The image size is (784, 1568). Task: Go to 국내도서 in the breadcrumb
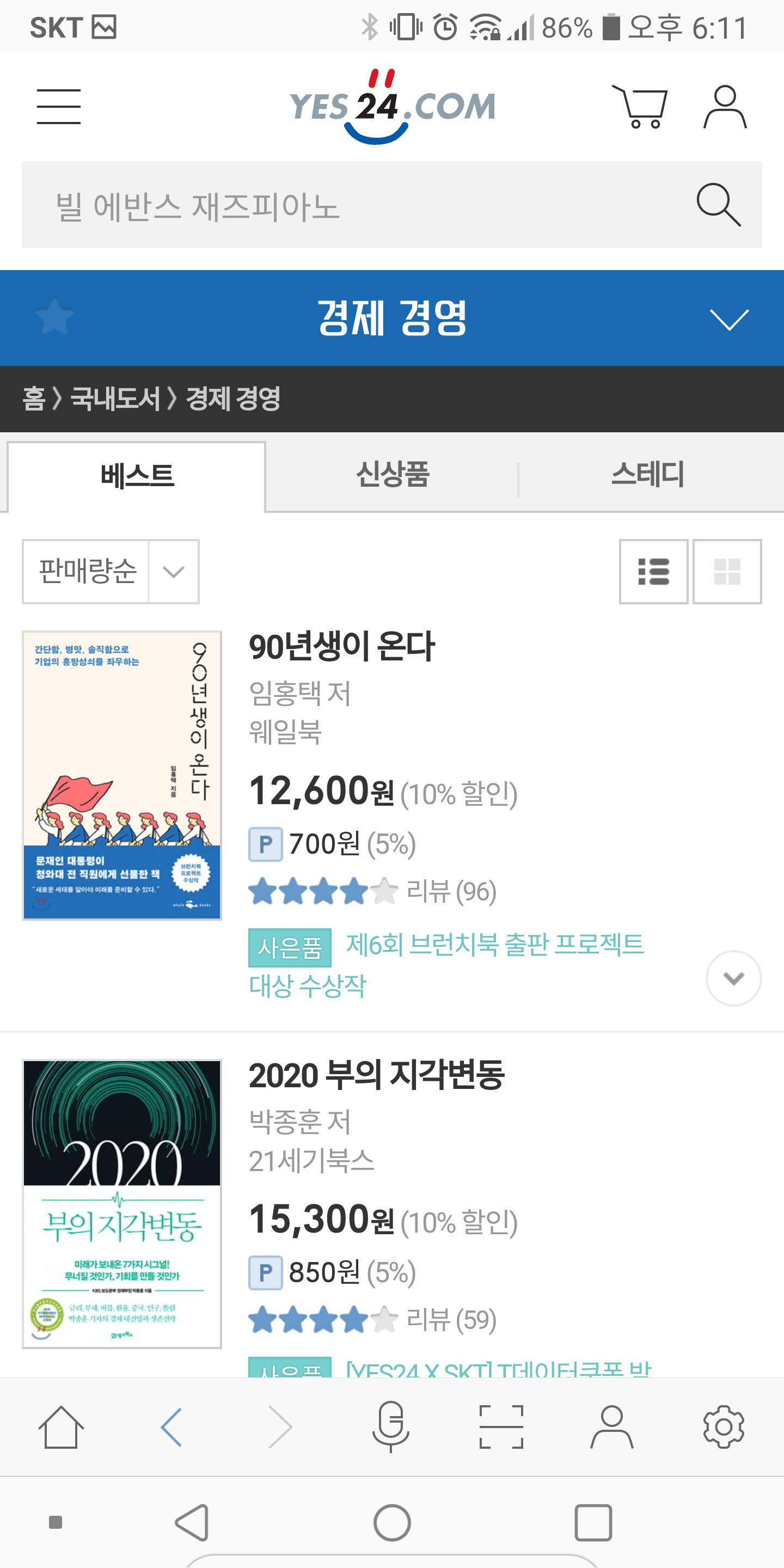click(x=115, y=399)
